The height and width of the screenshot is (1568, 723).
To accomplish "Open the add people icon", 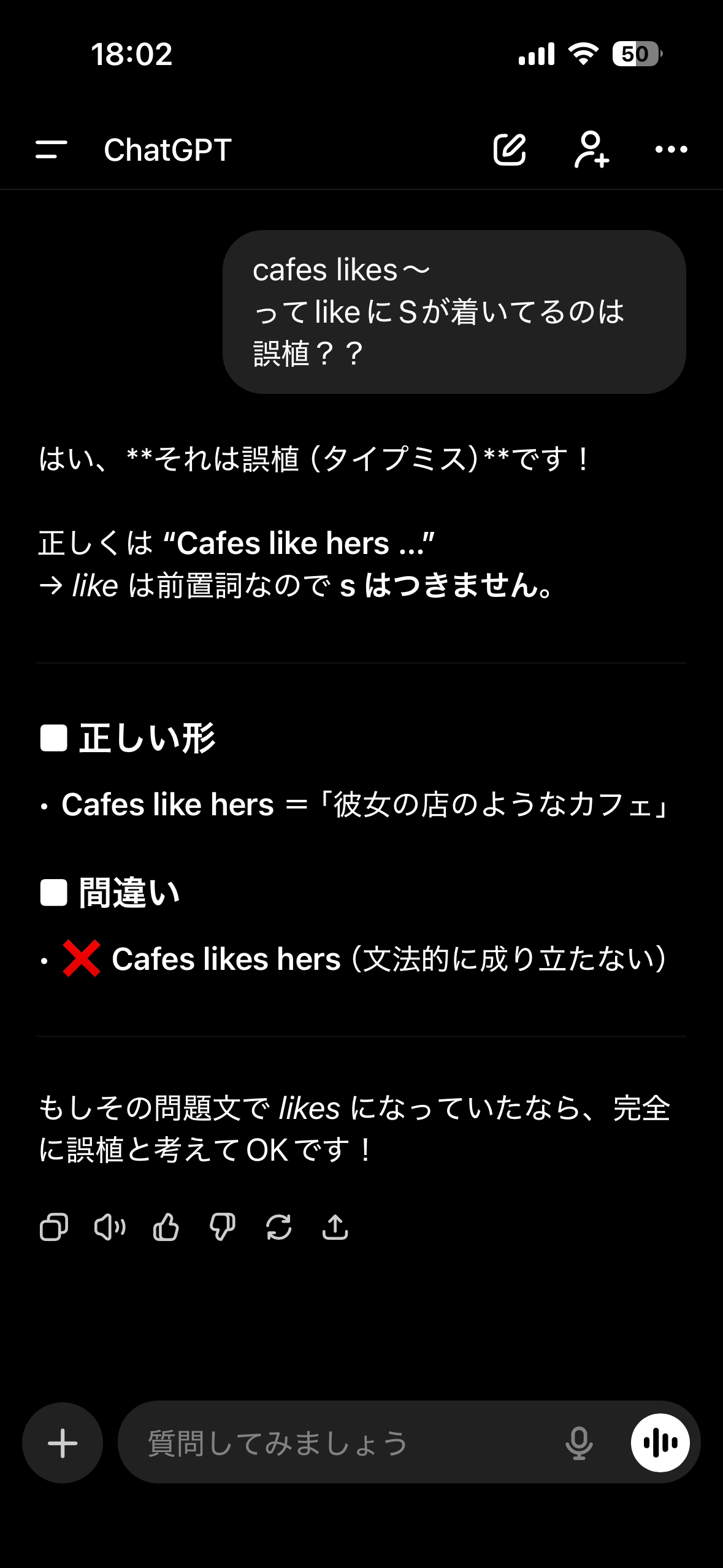I will pos(591,150).
